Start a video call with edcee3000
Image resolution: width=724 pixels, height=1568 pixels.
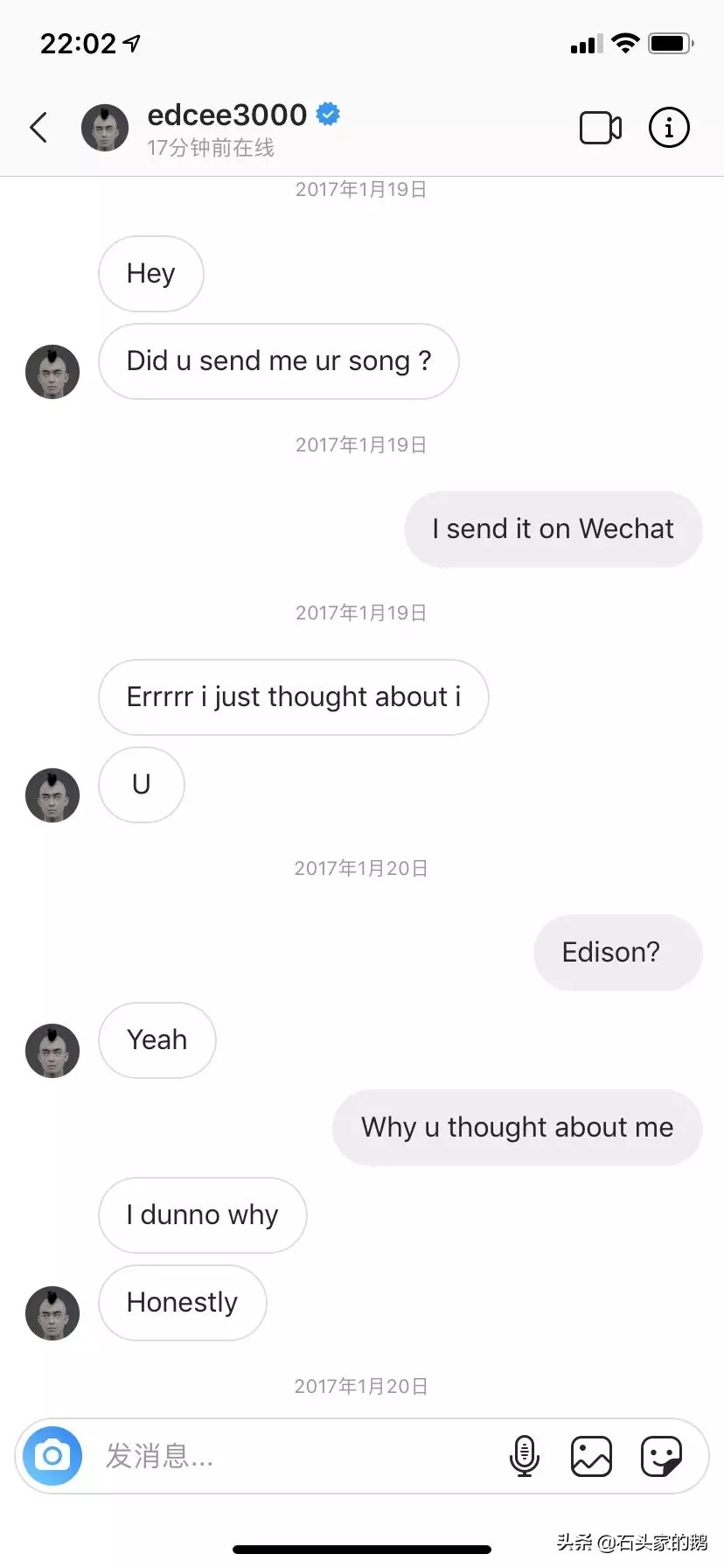[601, 128]
